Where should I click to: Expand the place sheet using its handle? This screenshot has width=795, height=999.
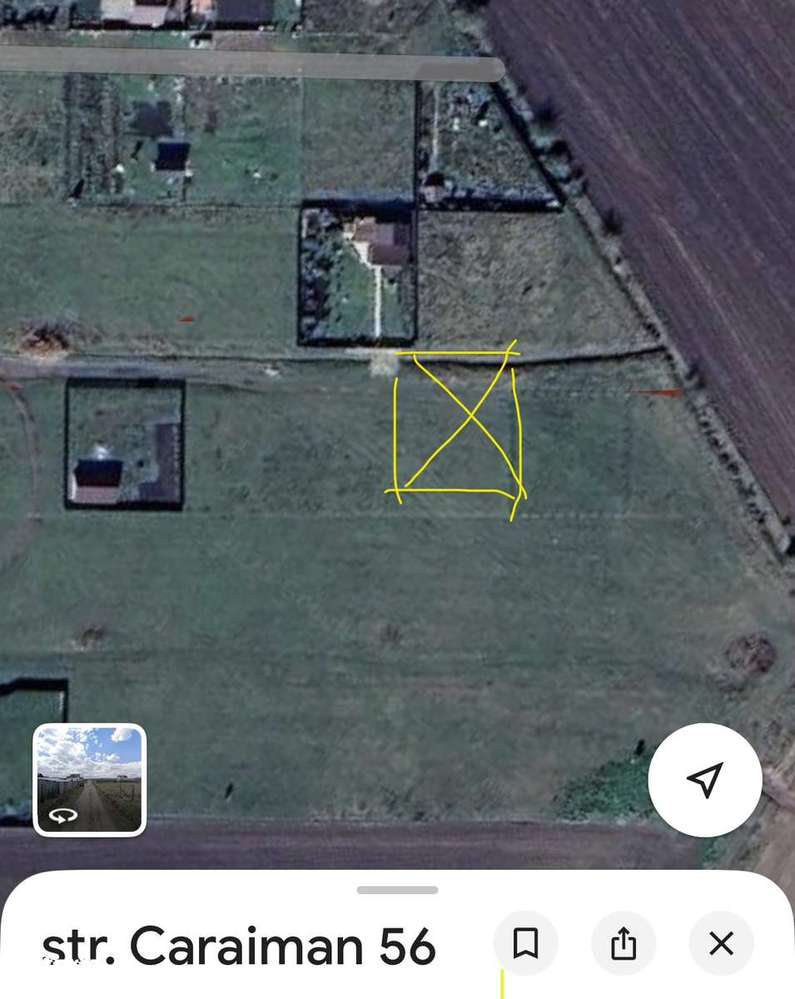click(397, 890)
